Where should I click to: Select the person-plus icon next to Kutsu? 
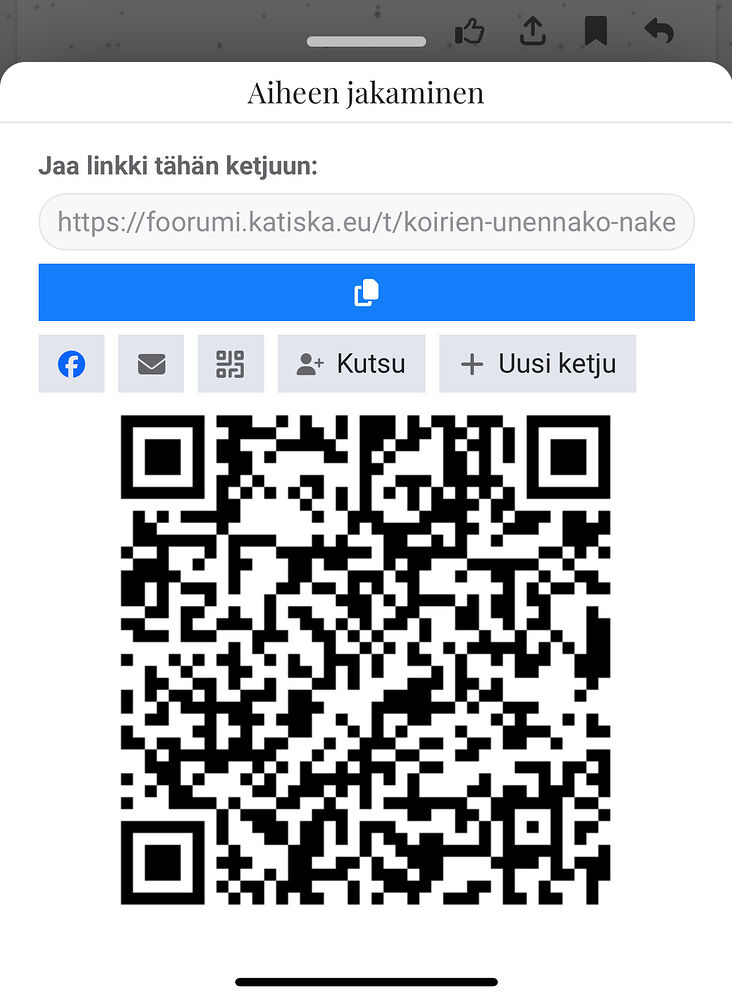[x=310, y=363]
